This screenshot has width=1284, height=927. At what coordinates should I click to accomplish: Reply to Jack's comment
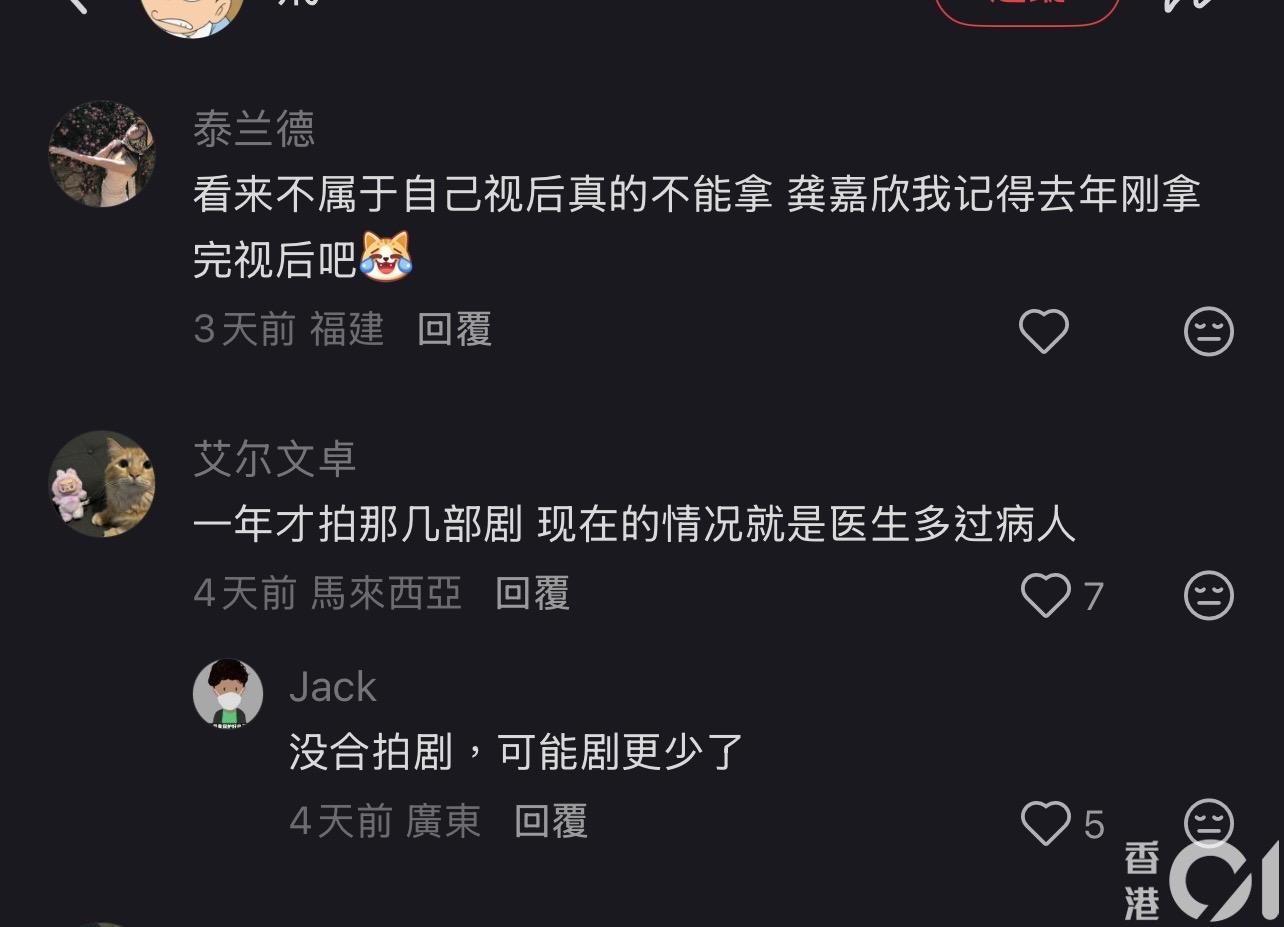click(x=550, y=821)
